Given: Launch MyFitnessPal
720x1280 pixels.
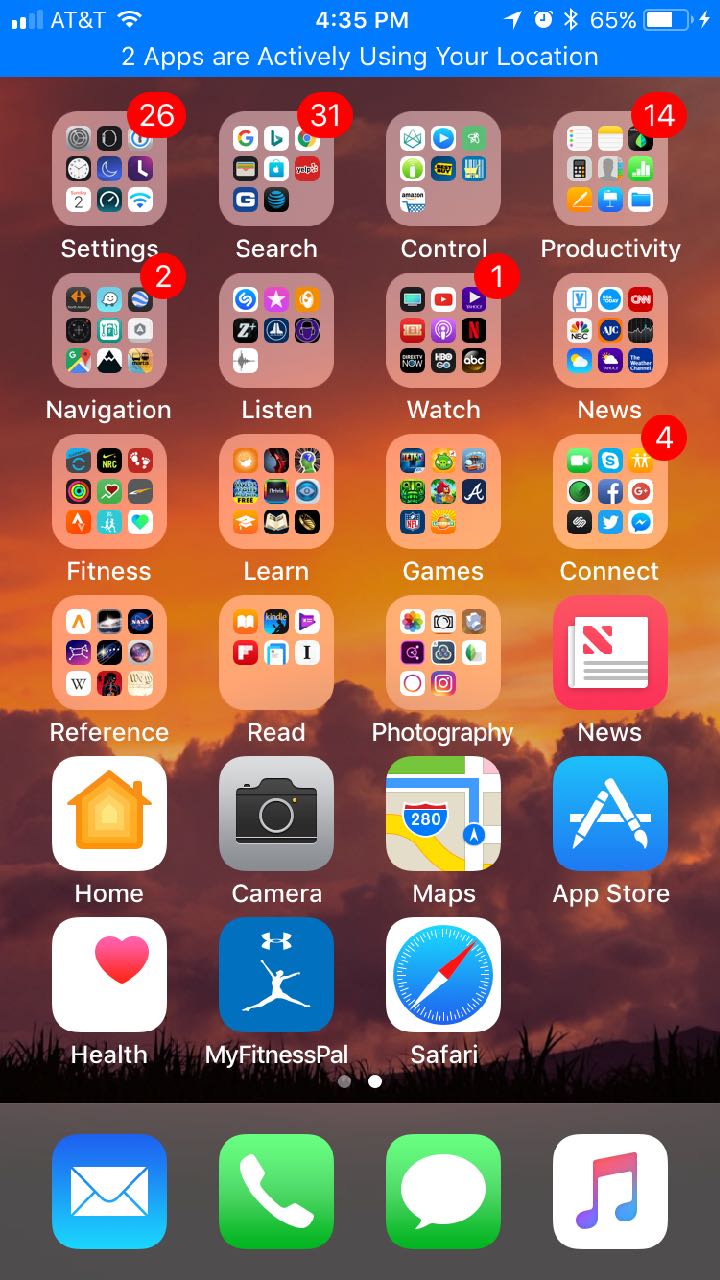Looking at the screenshot, I should pos(276,974).
